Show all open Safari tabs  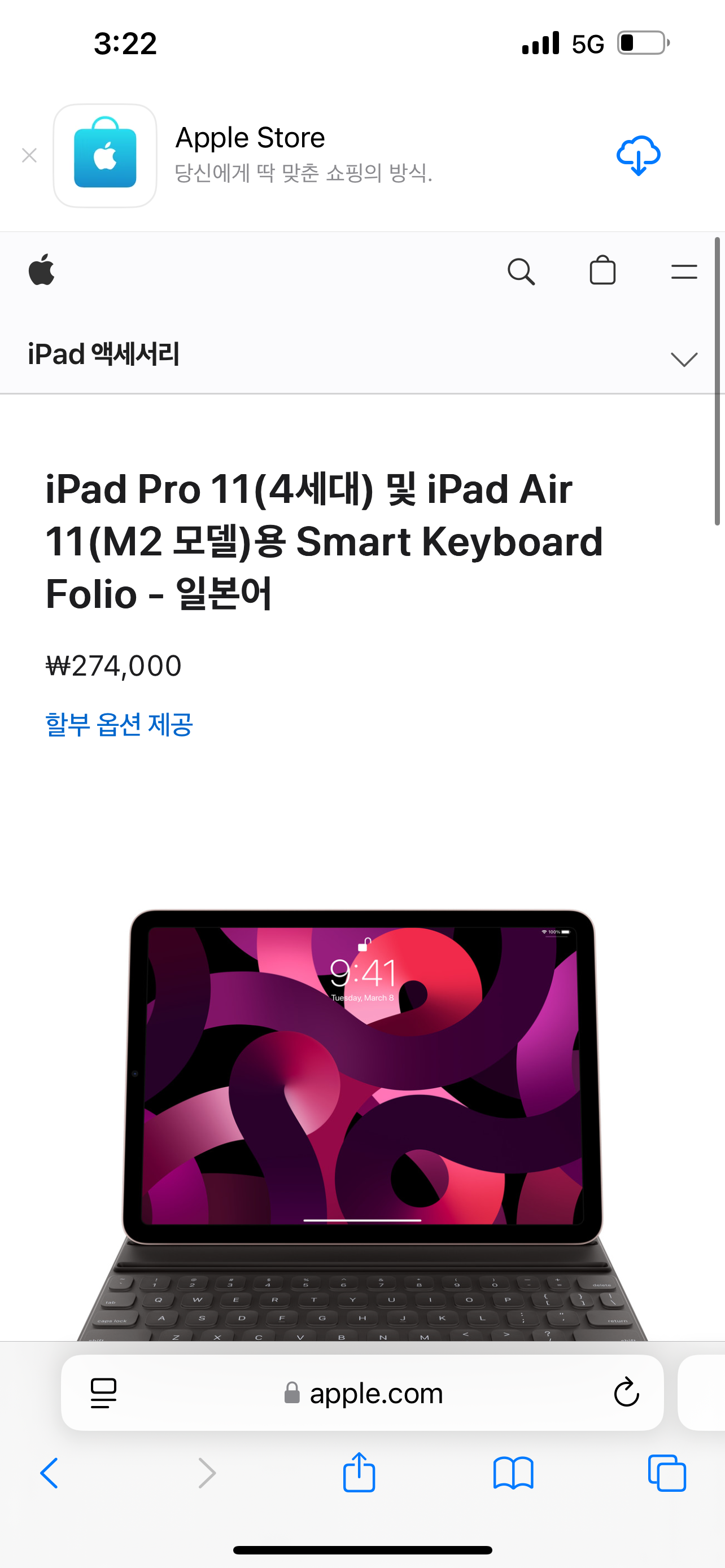click(x=667, y=1473)
